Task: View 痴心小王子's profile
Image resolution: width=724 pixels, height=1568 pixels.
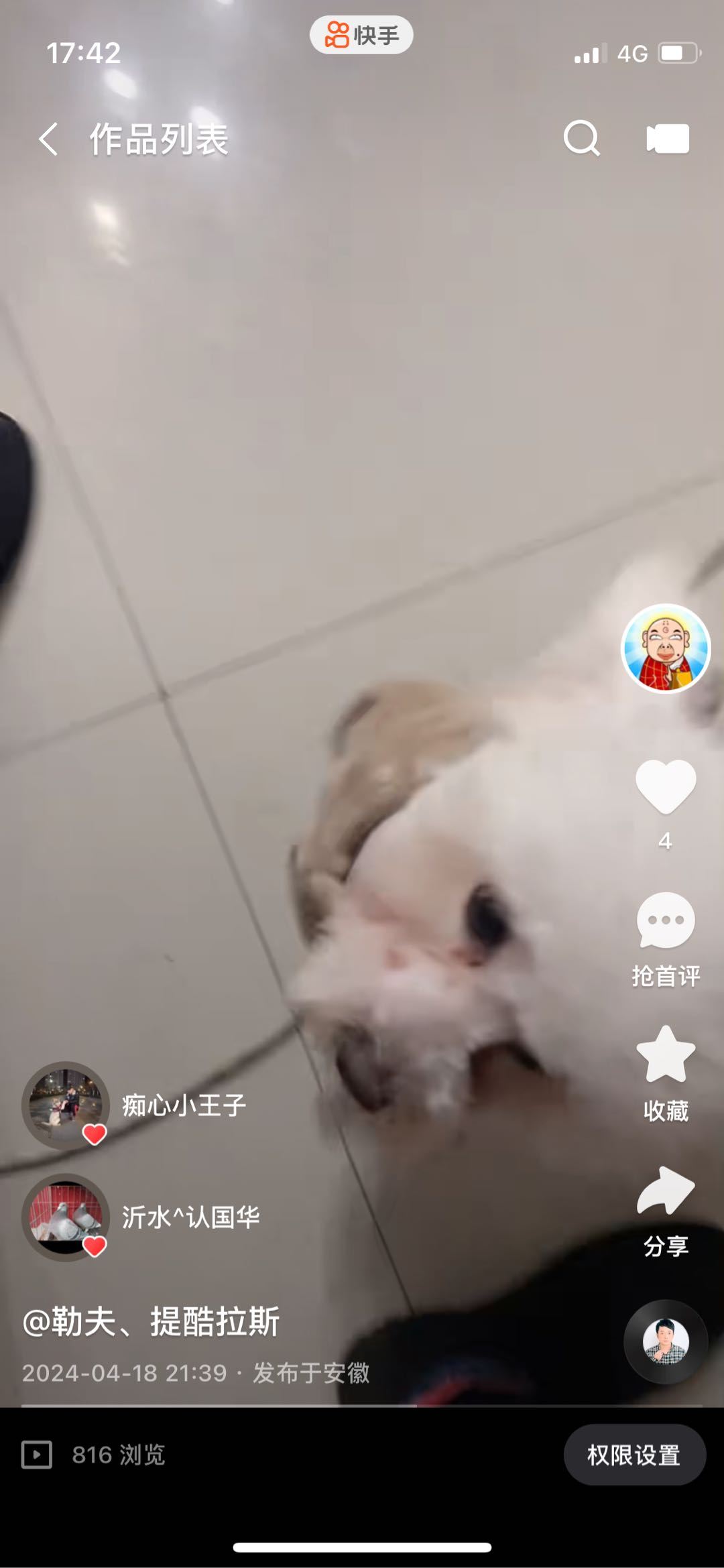Action: pyautogui.click(x=66, y=1105)
